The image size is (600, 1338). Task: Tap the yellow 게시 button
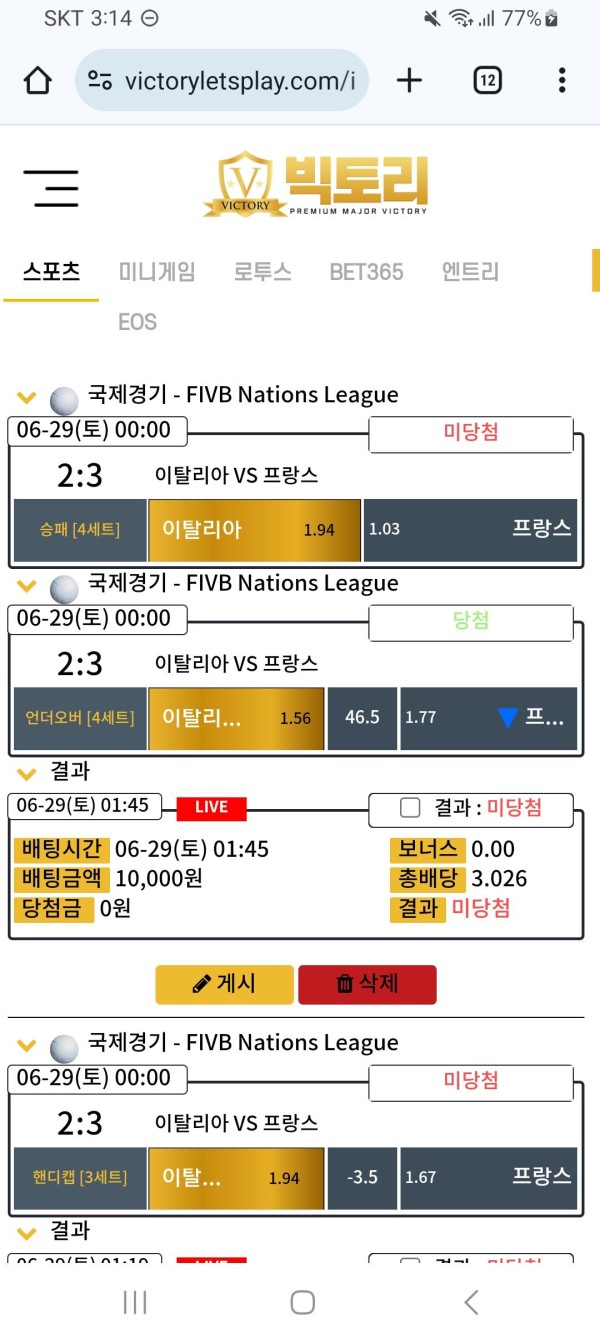(225, 984)
